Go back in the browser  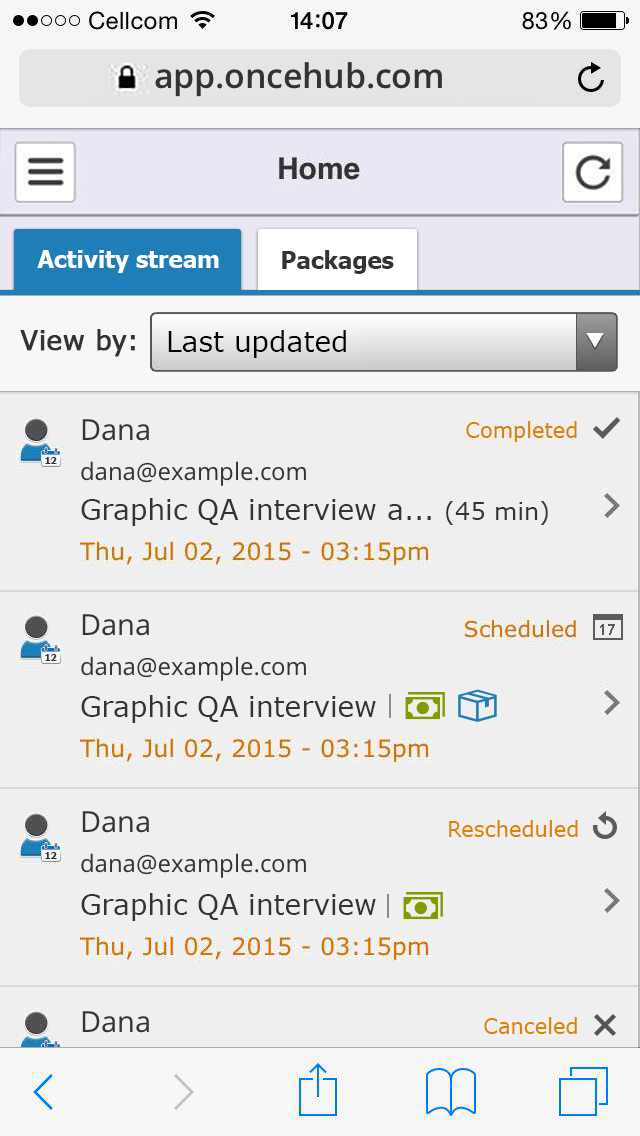43,1092
